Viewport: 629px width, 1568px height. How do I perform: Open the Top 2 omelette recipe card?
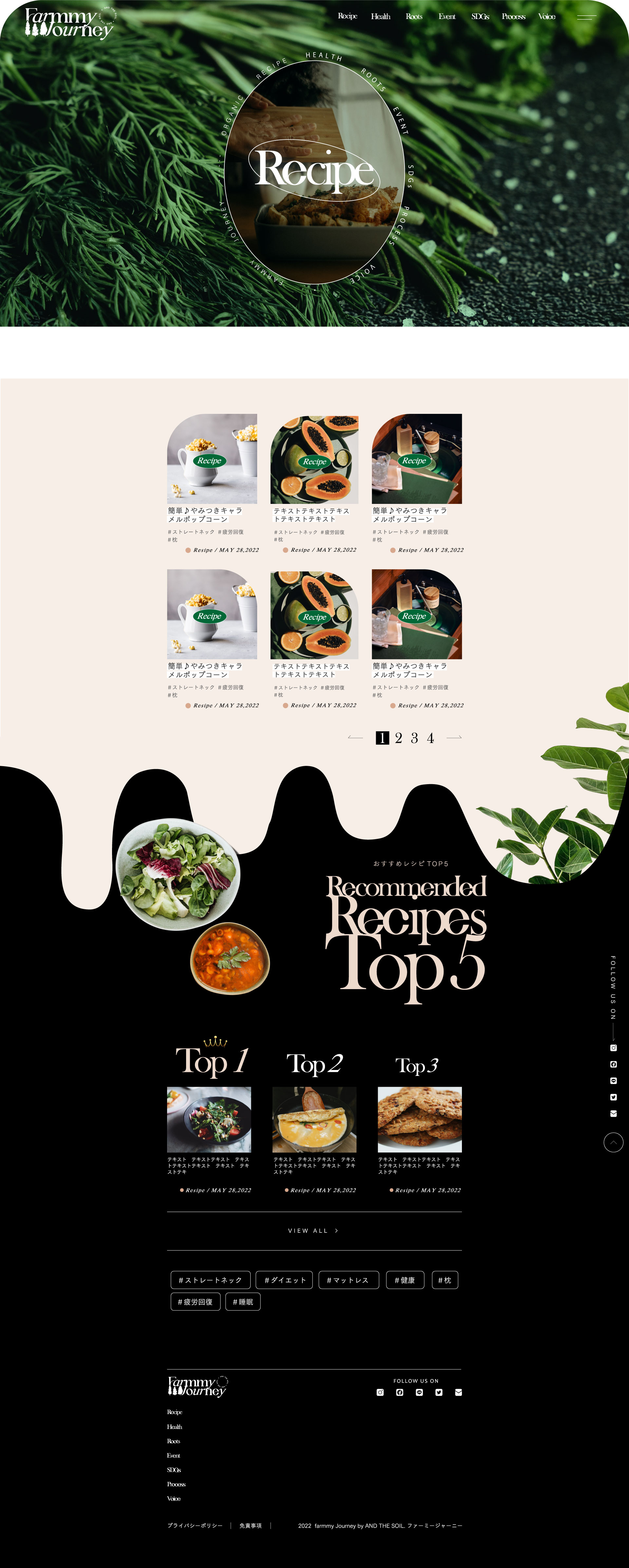coord(314,1119)
